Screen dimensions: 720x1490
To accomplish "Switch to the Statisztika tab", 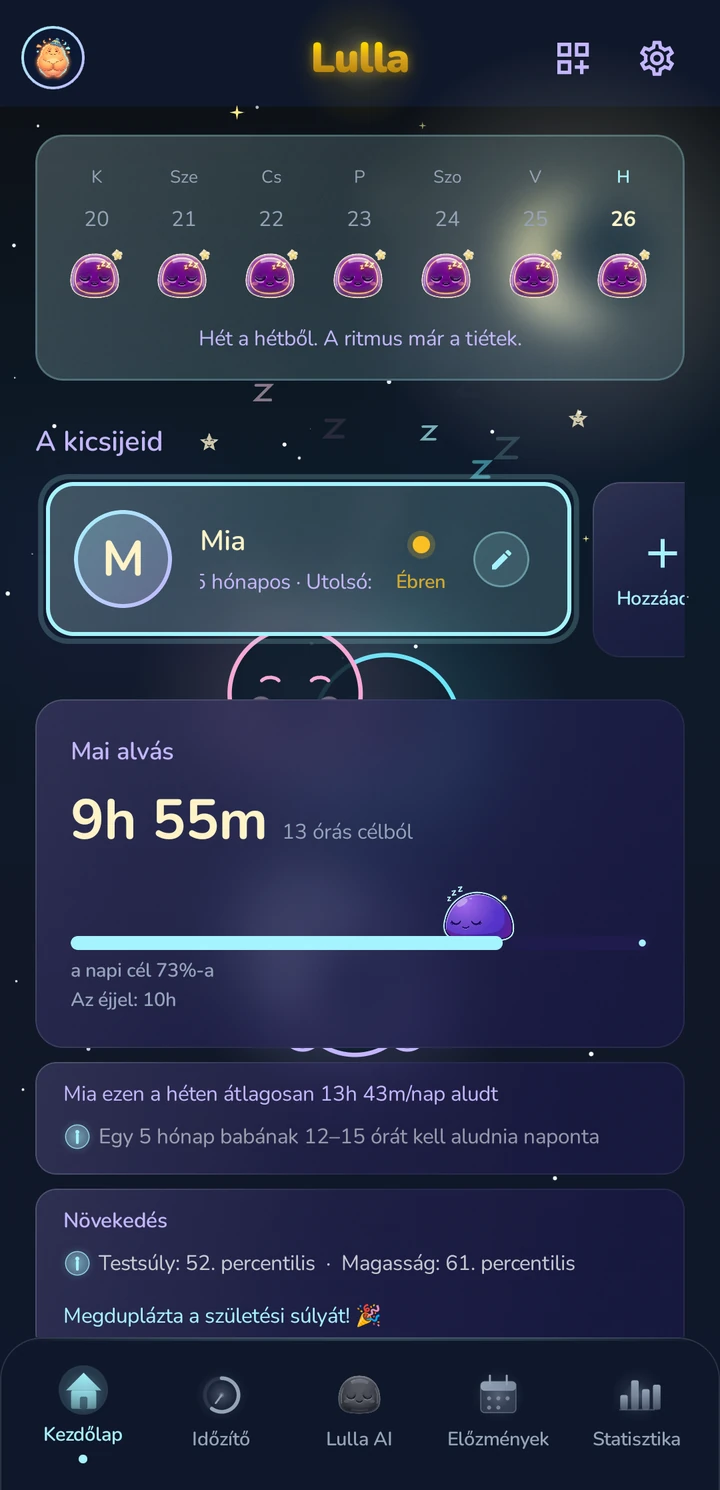I will tap(637, 1412).
